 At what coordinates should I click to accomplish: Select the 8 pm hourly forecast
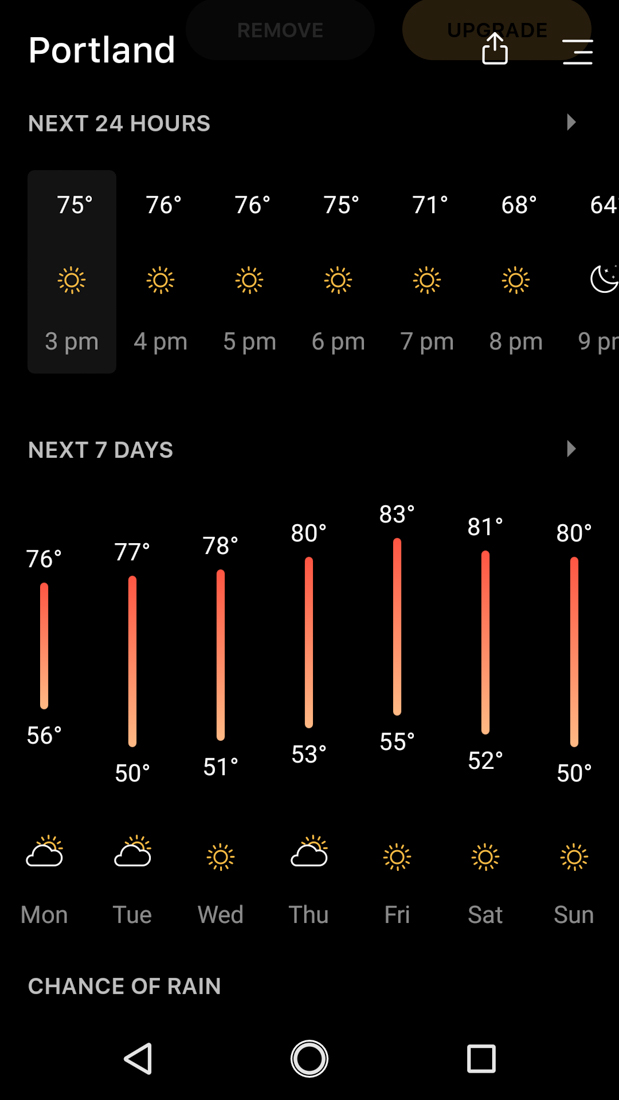pyautogui.click(x=516, y=272)
